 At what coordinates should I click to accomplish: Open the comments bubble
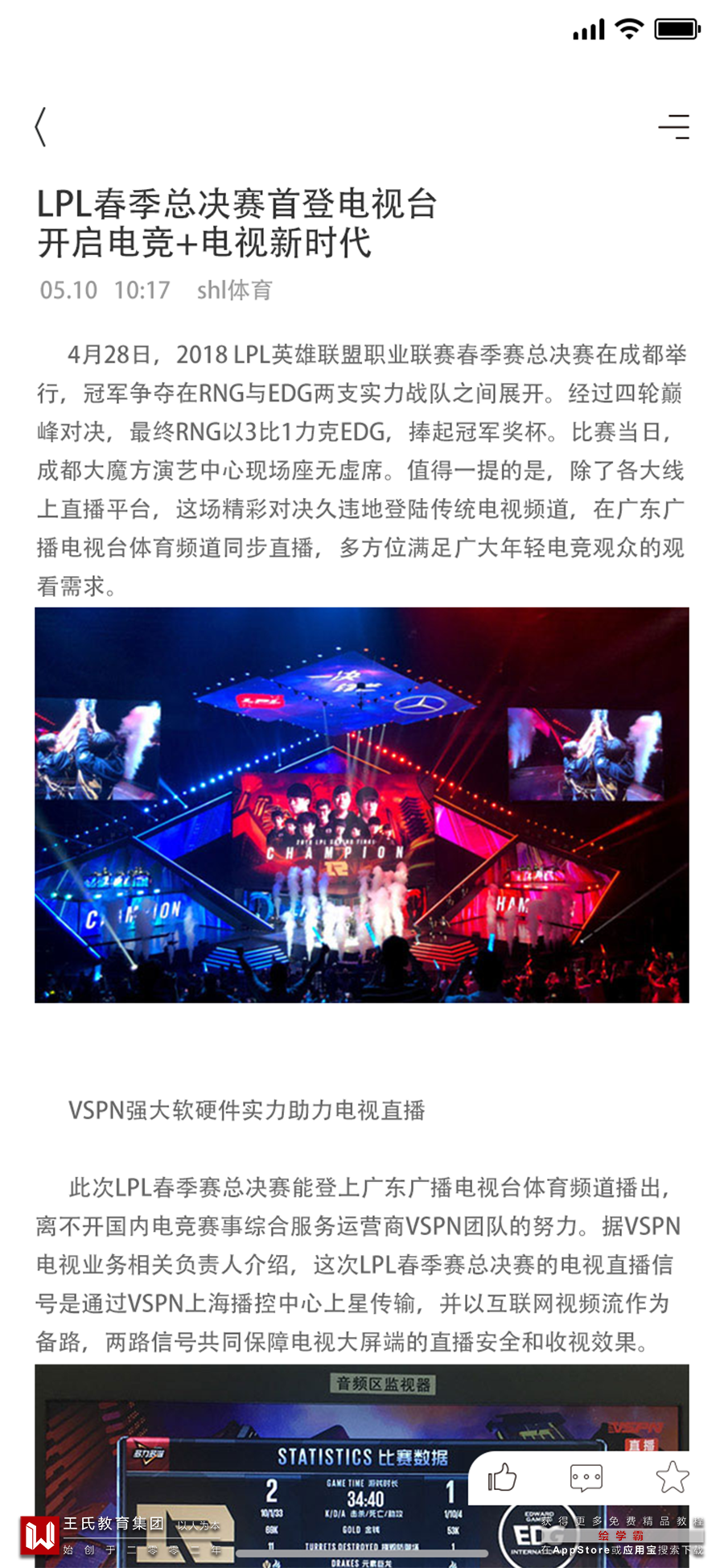point(586,1478)
